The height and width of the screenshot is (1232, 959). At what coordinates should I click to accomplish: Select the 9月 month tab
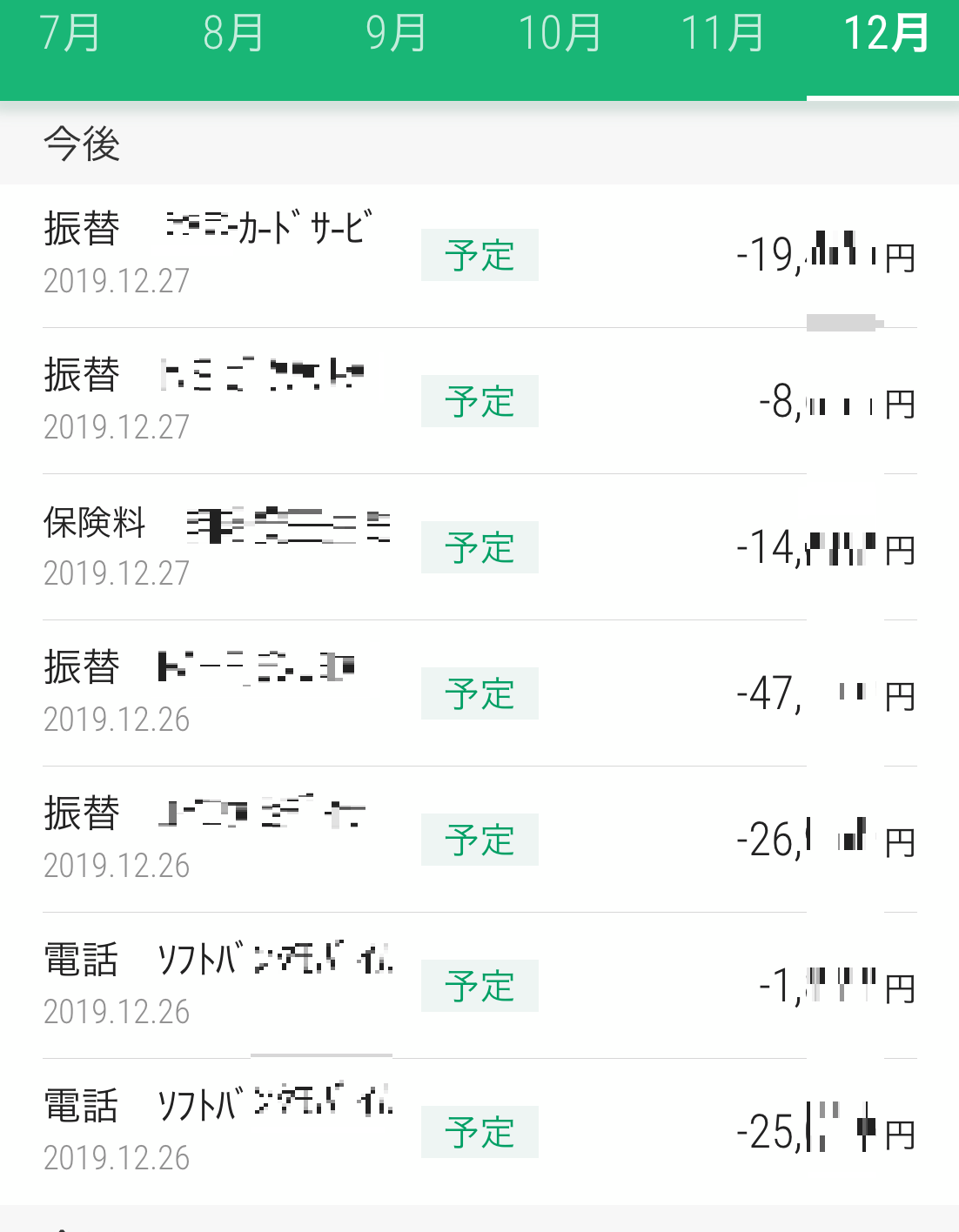(x=396, y=35)
